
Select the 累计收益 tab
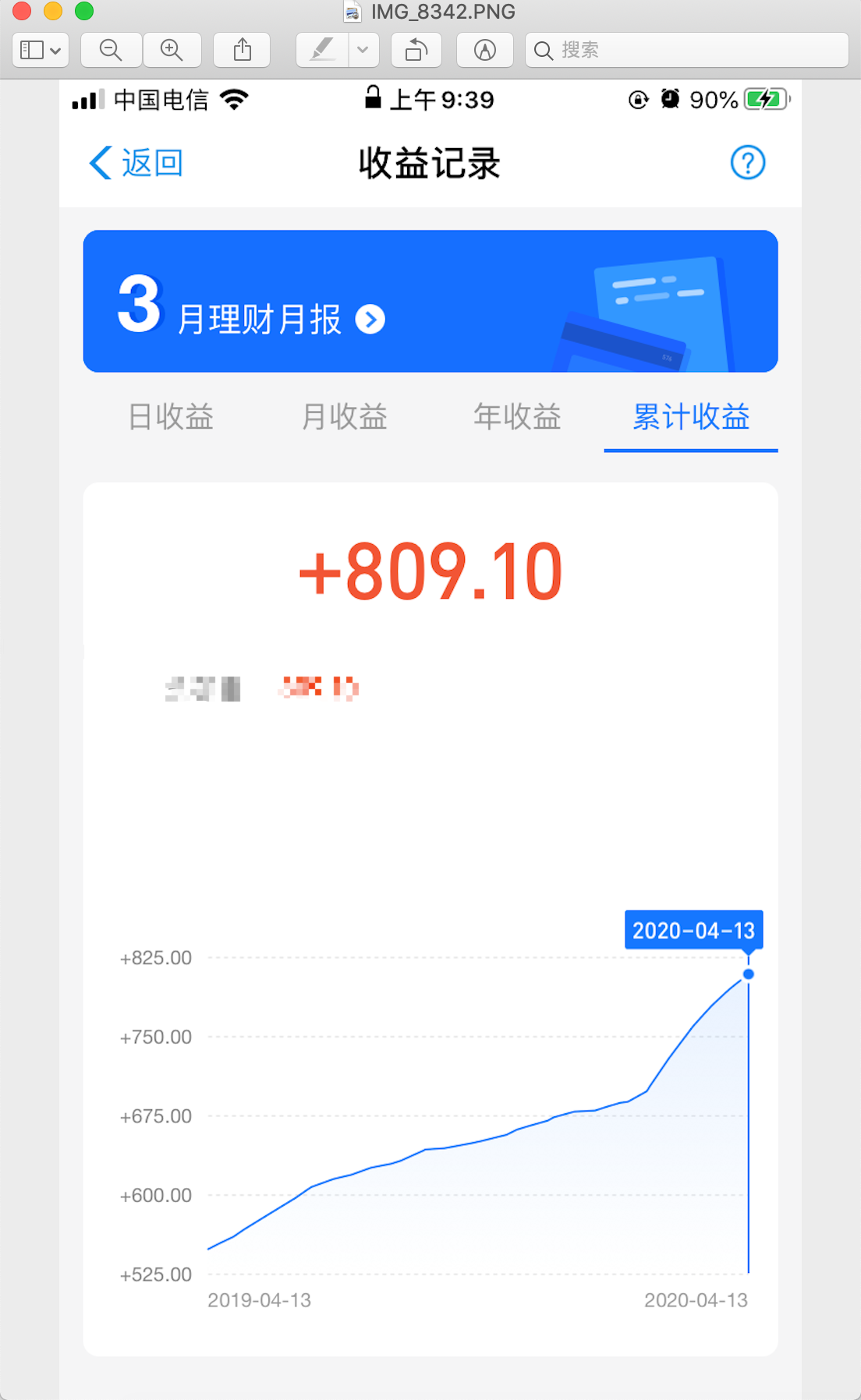pyautogui.click(x=691, y=417)
